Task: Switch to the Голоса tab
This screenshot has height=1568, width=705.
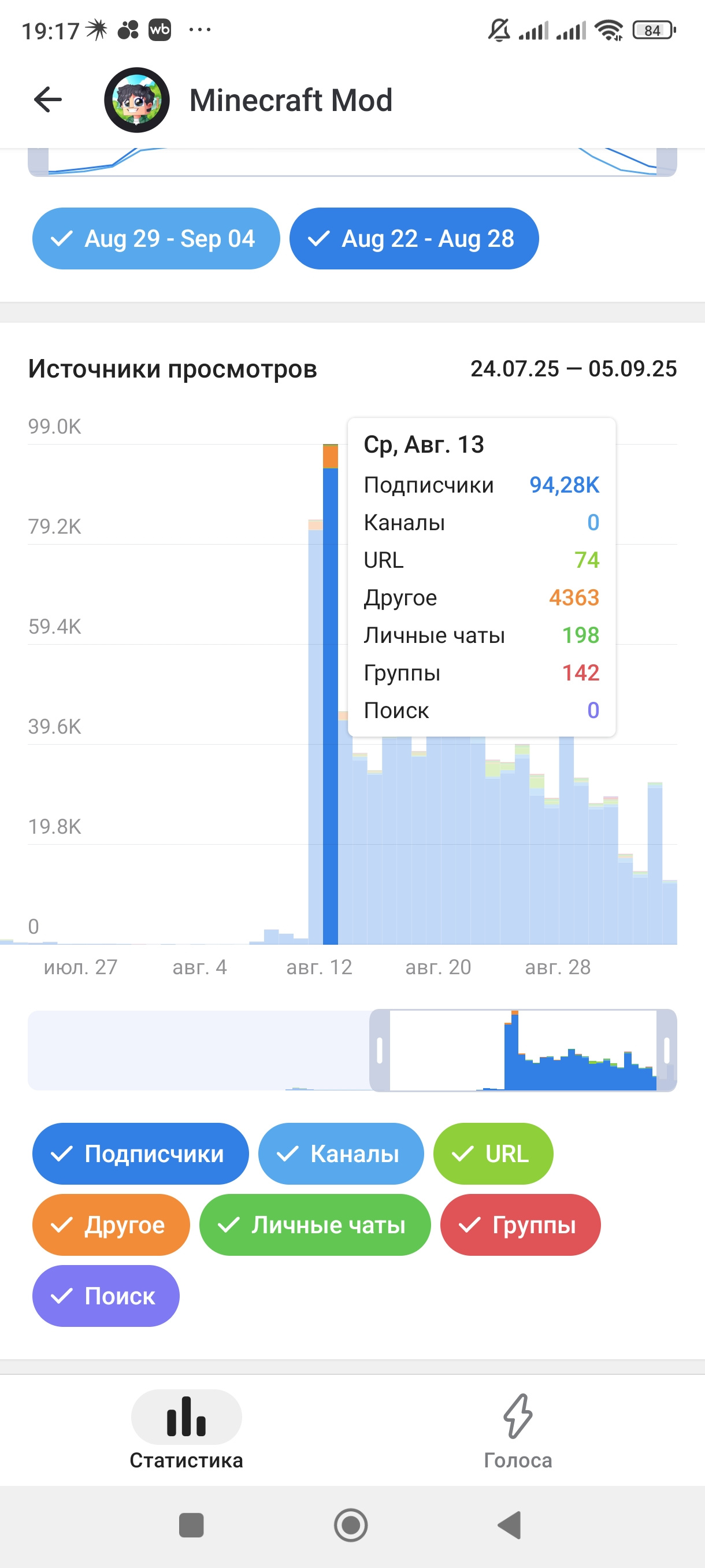Action: (x=518, y=1429)
